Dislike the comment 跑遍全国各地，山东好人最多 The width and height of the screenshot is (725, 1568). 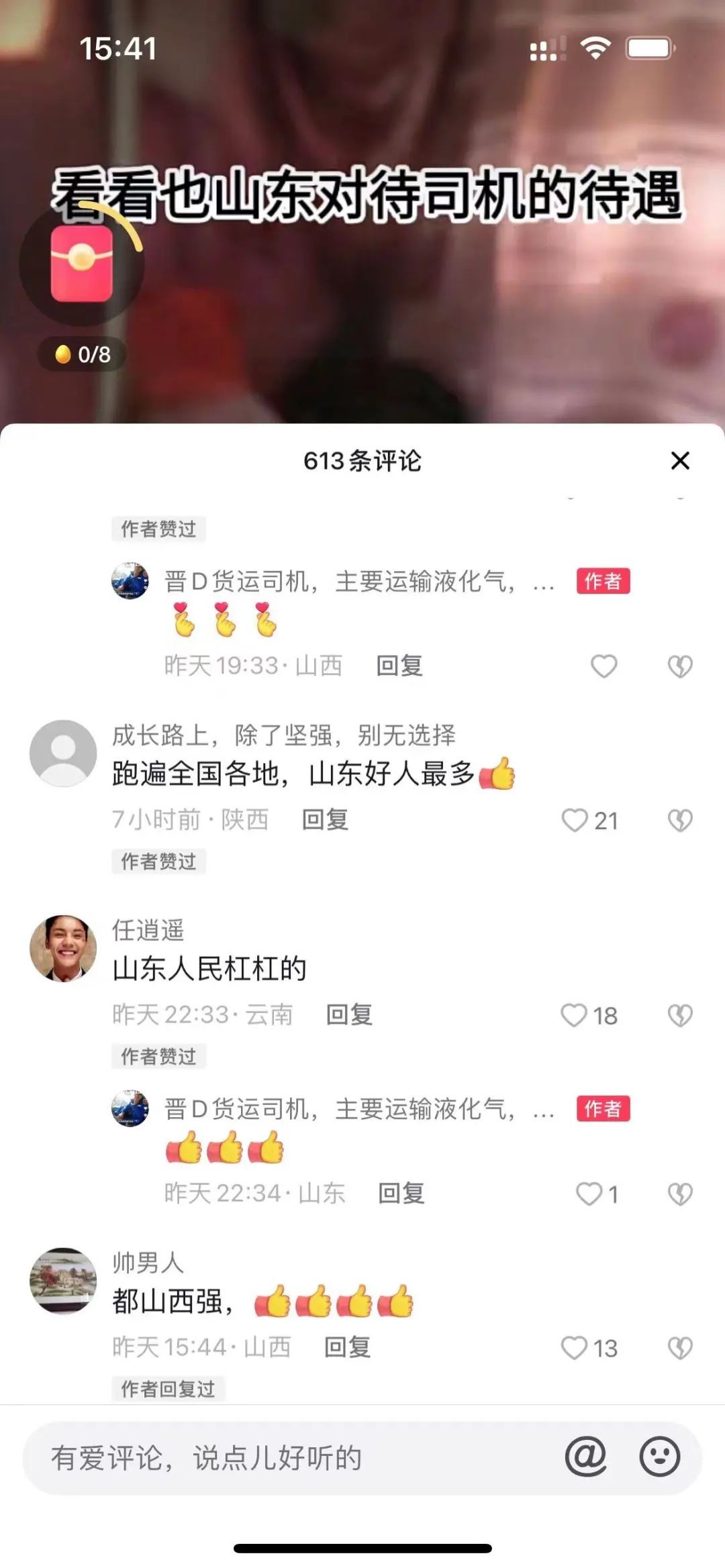680,820
